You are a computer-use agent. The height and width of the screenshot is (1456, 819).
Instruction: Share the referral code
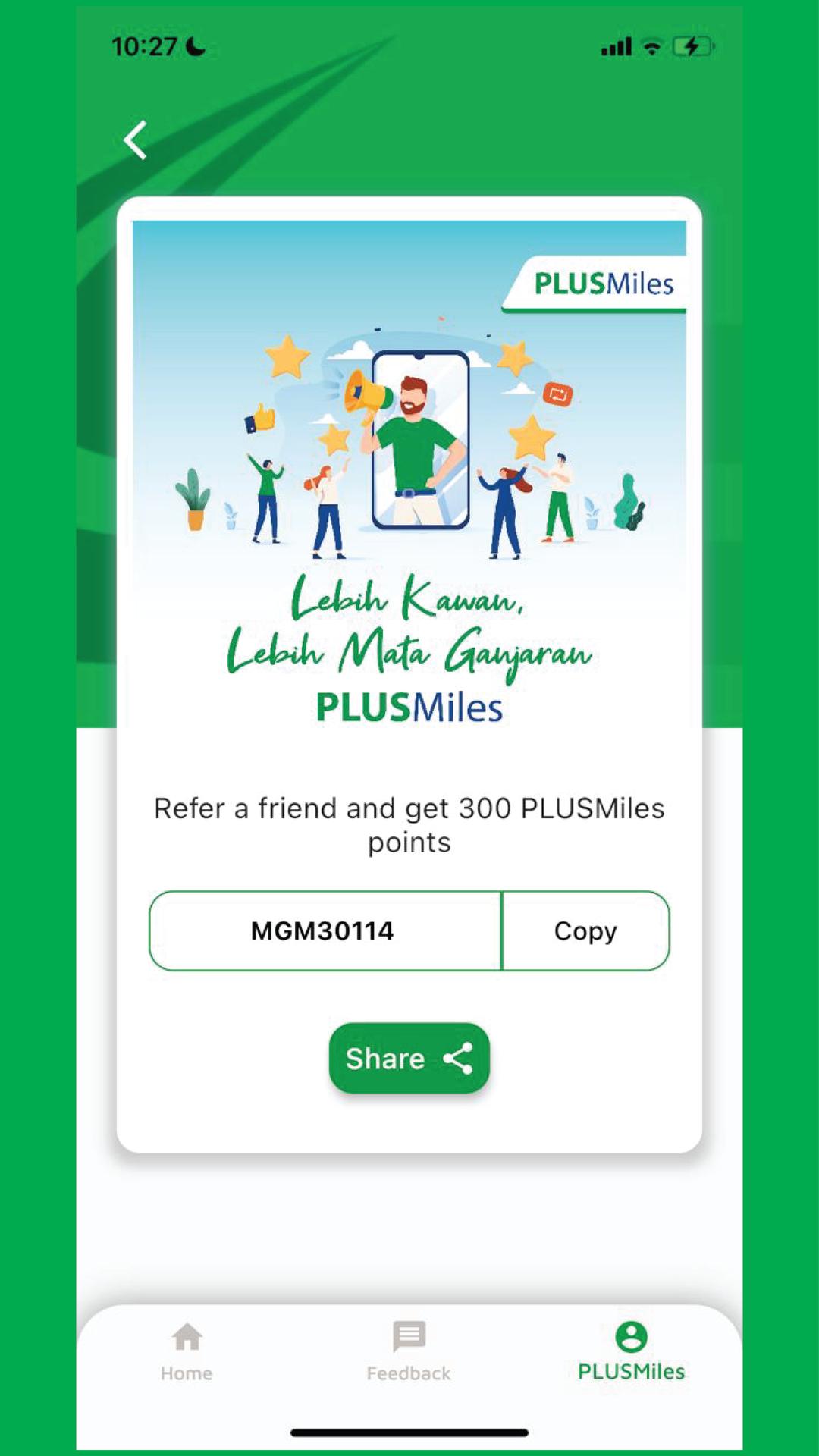tap(409, 1058)
